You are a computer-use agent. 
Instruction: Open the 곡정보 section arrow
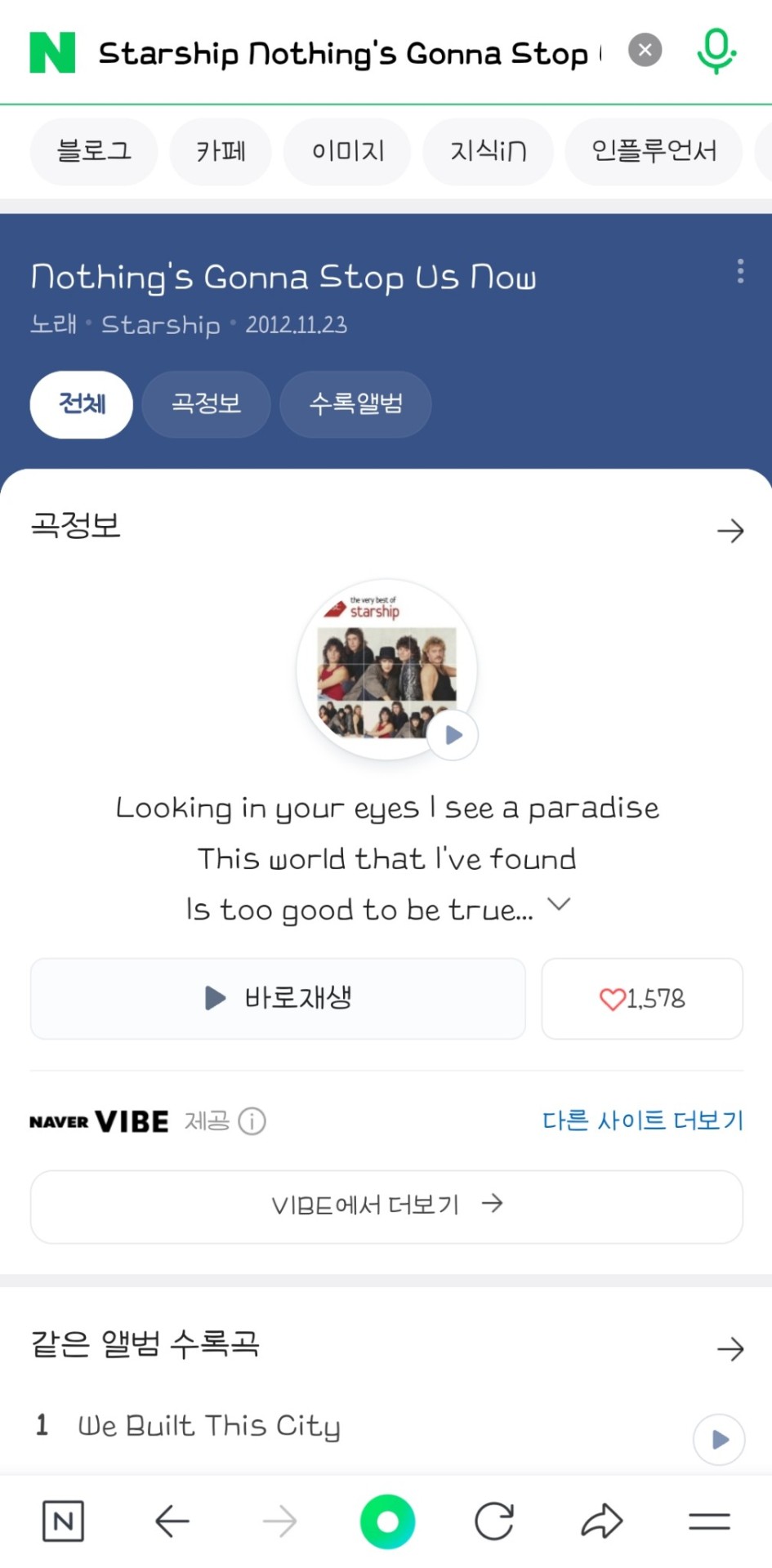730,531
